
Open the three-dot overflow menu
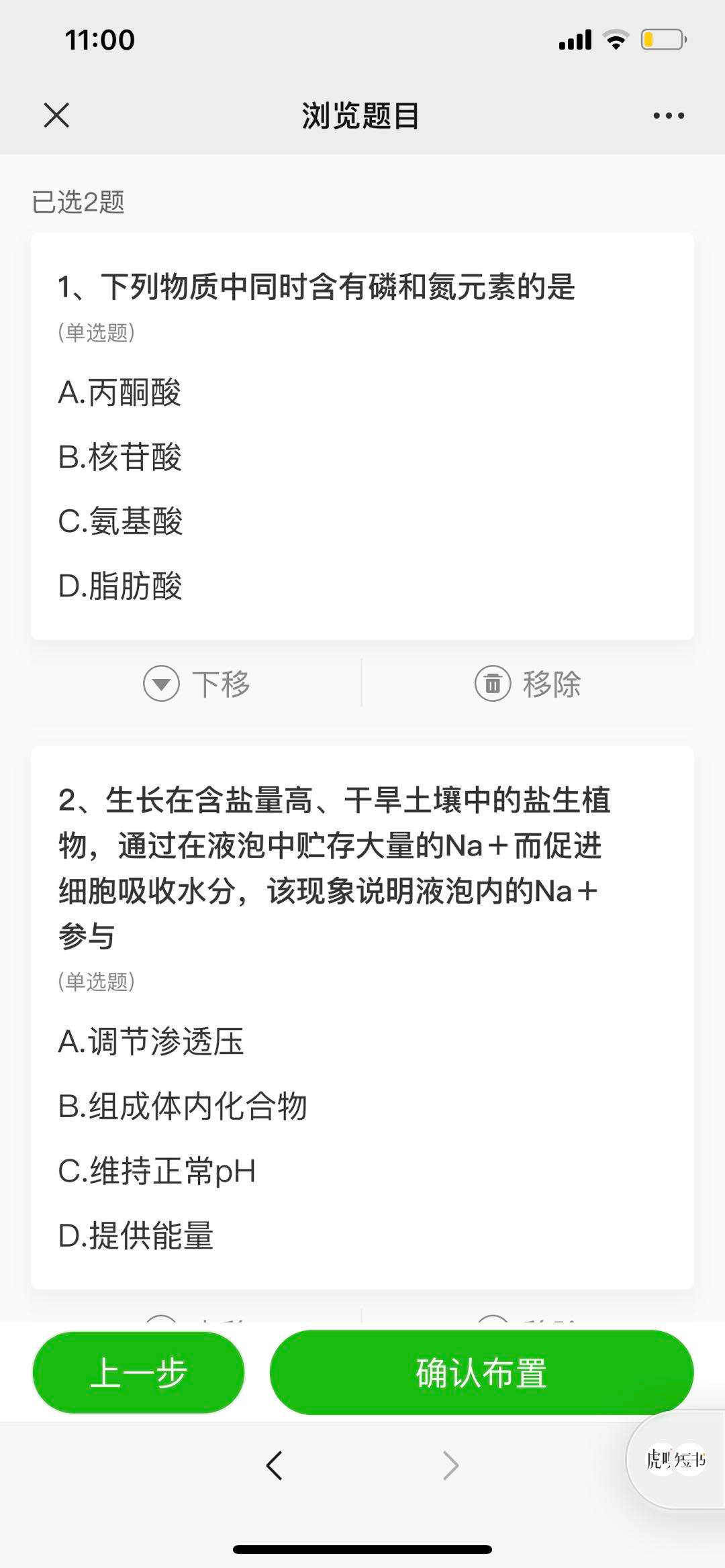click(669, 115)
